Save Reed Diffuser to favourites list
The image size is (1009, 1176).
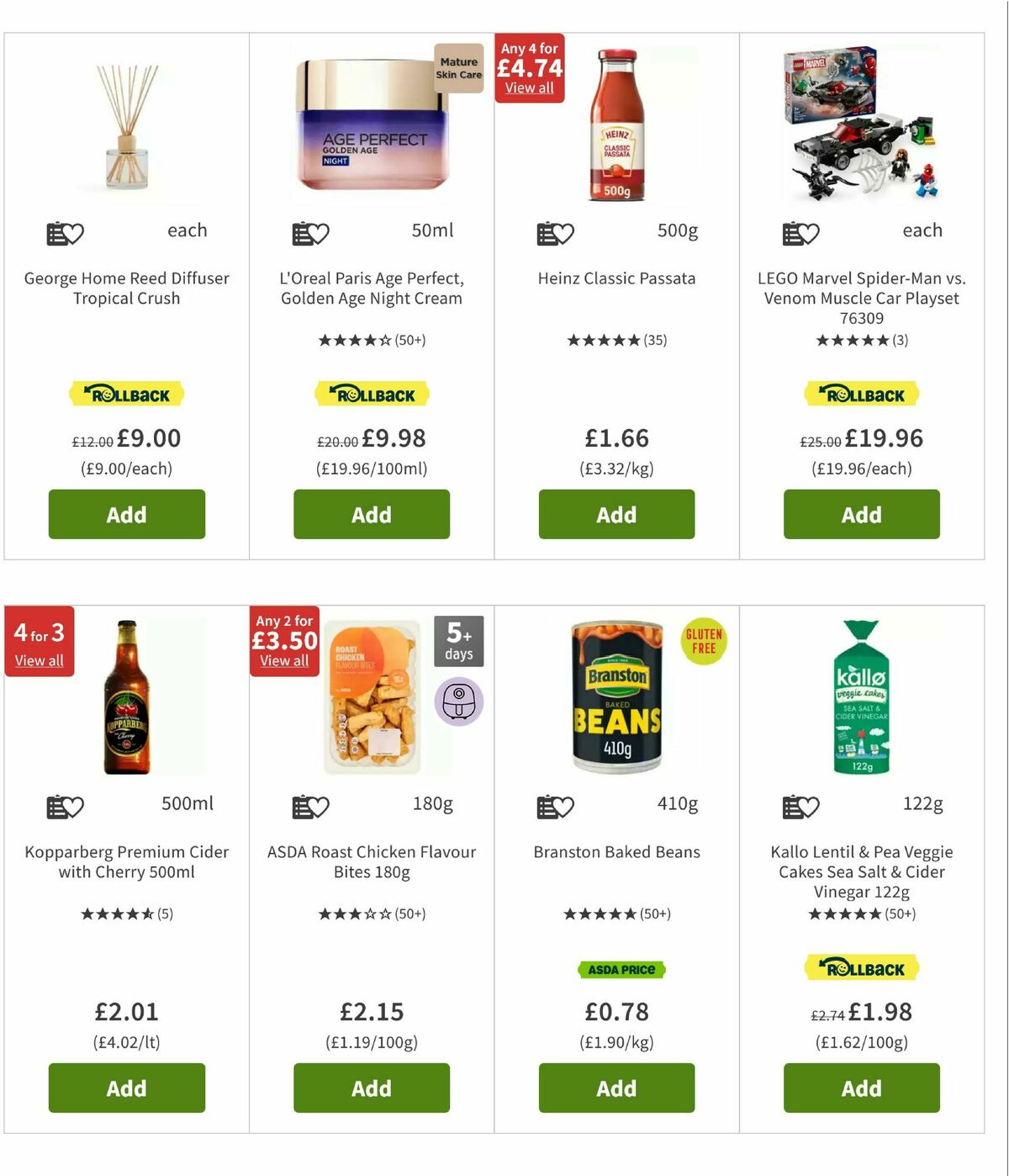point(65,233)
